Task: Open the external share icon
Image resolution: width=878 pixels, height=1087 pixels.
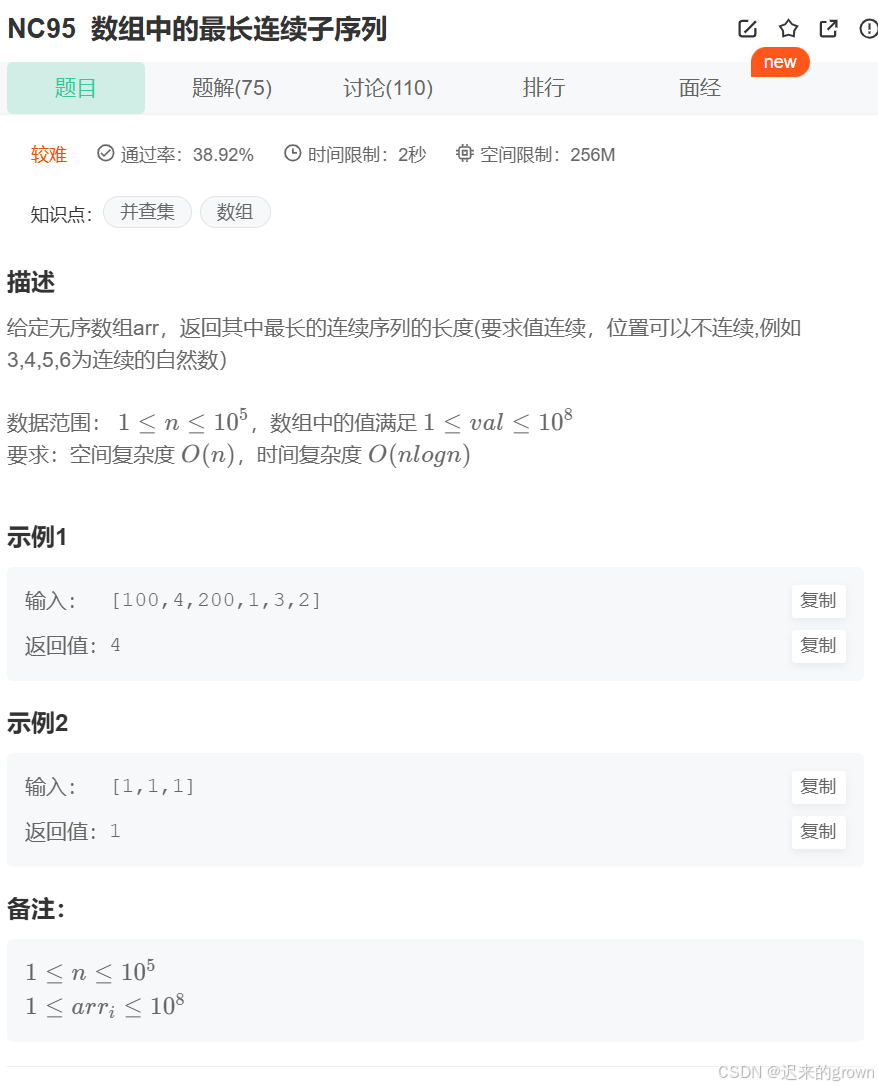Action: [x=828, y=29]
